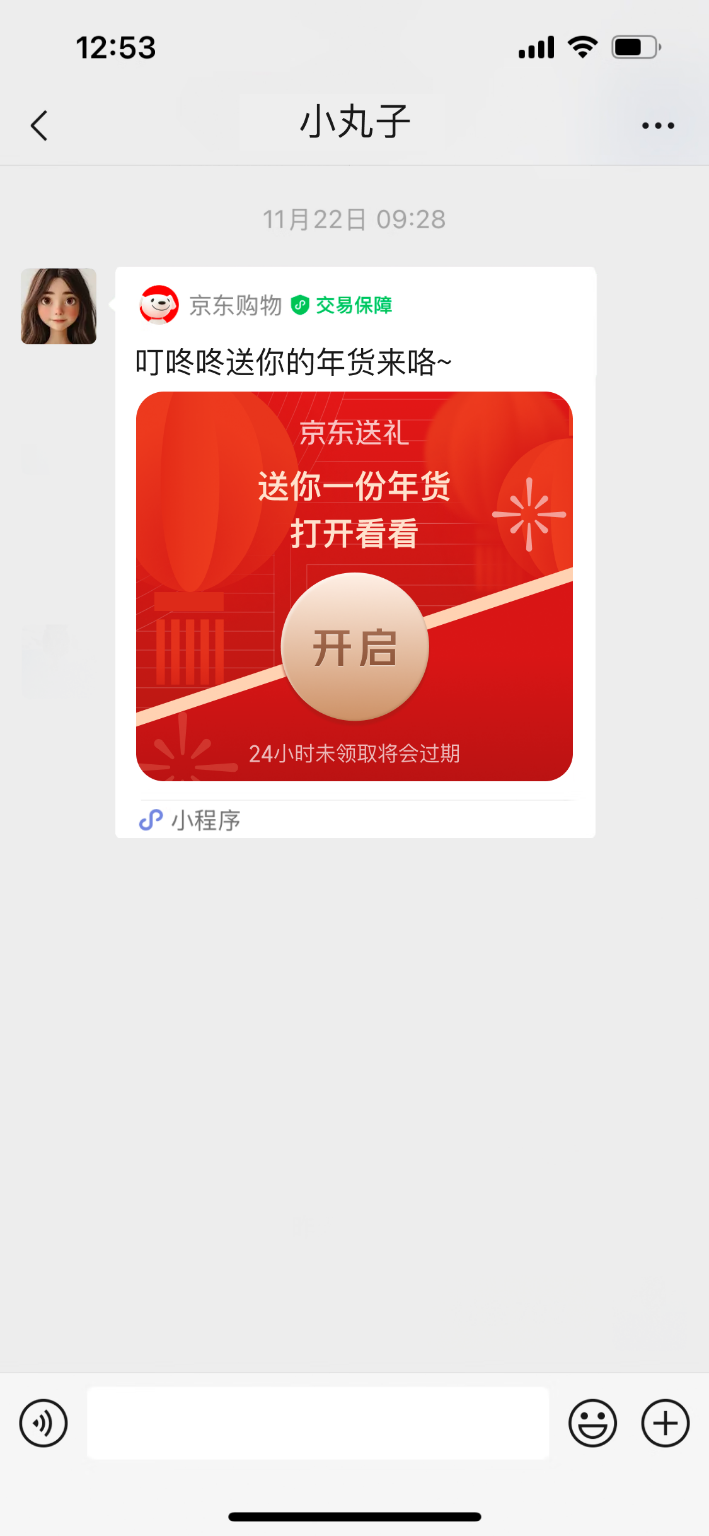Open the plus attachments menu
709x1536 pixels.
(x=665, y=1422)
